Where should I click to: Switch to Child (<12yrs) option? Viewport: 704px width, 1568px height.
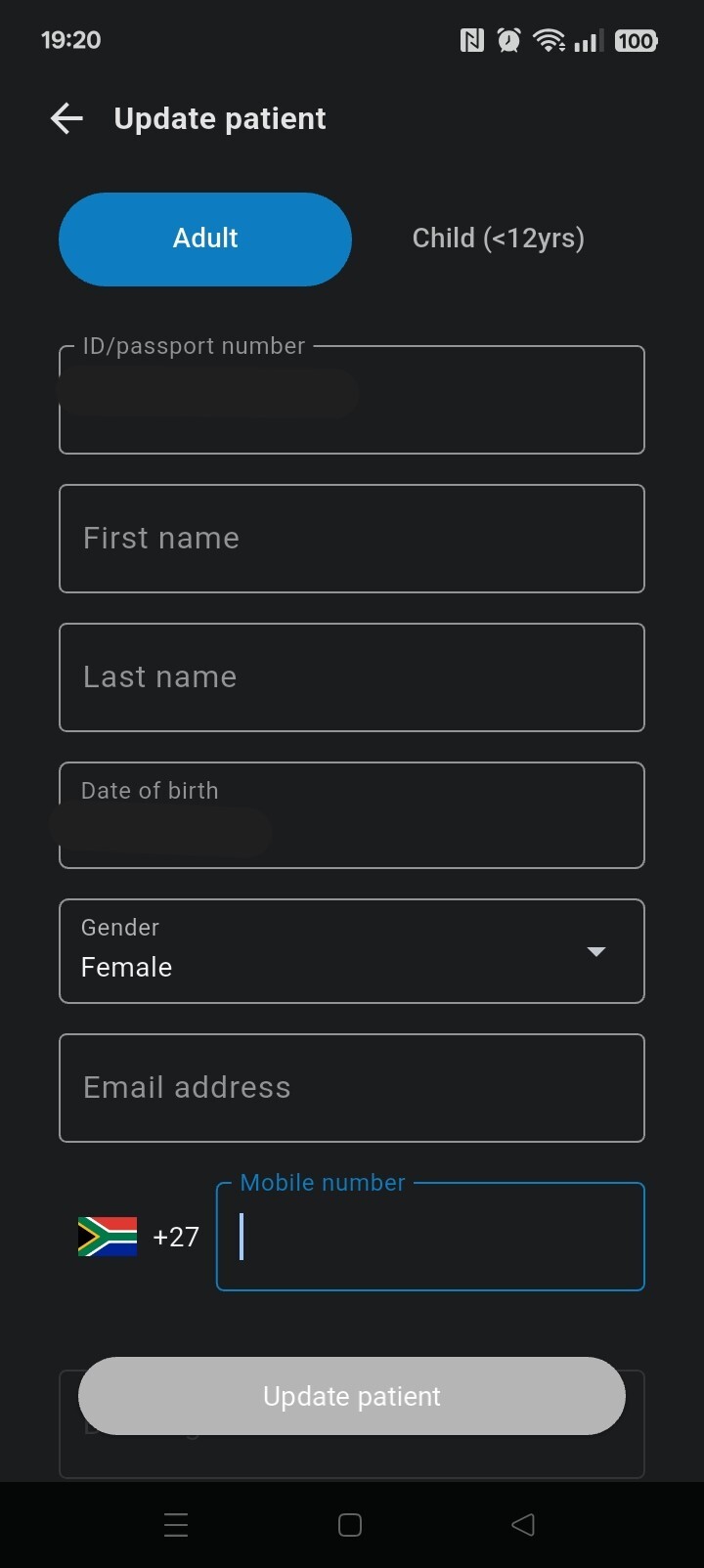tap(498, 239)
